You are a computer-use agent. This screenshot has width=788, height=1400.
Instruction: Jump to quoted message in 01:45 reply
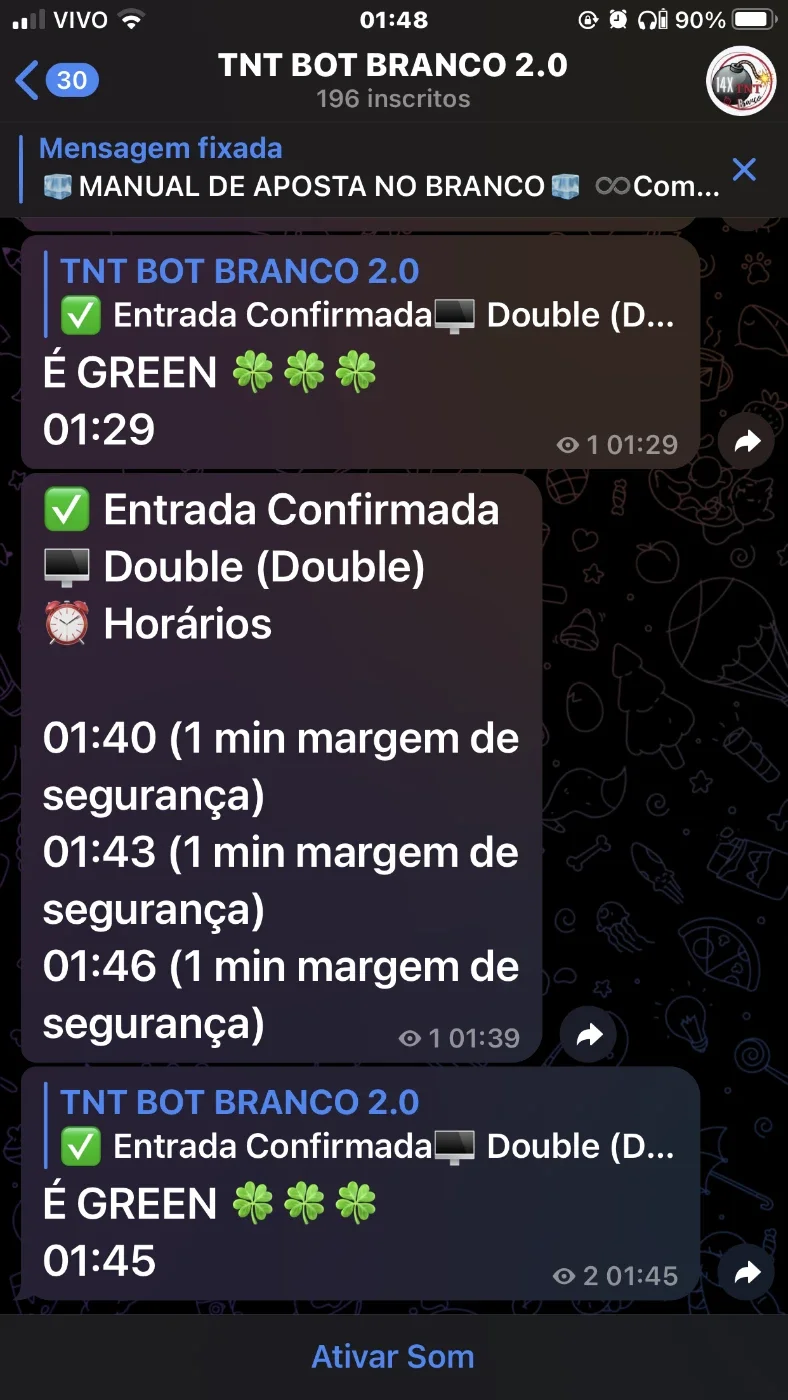(360, 1125)
